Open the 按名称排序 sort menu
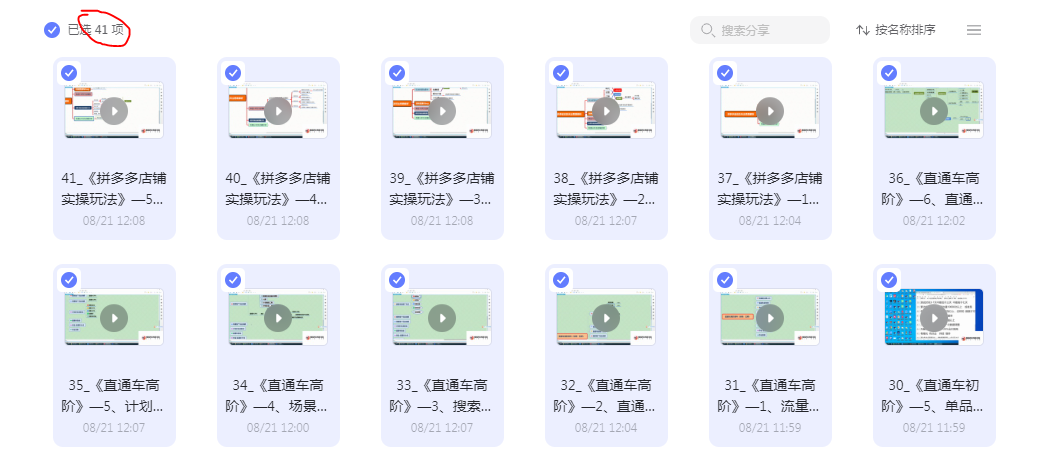The image size is (1039, 461). coord(896,30)
